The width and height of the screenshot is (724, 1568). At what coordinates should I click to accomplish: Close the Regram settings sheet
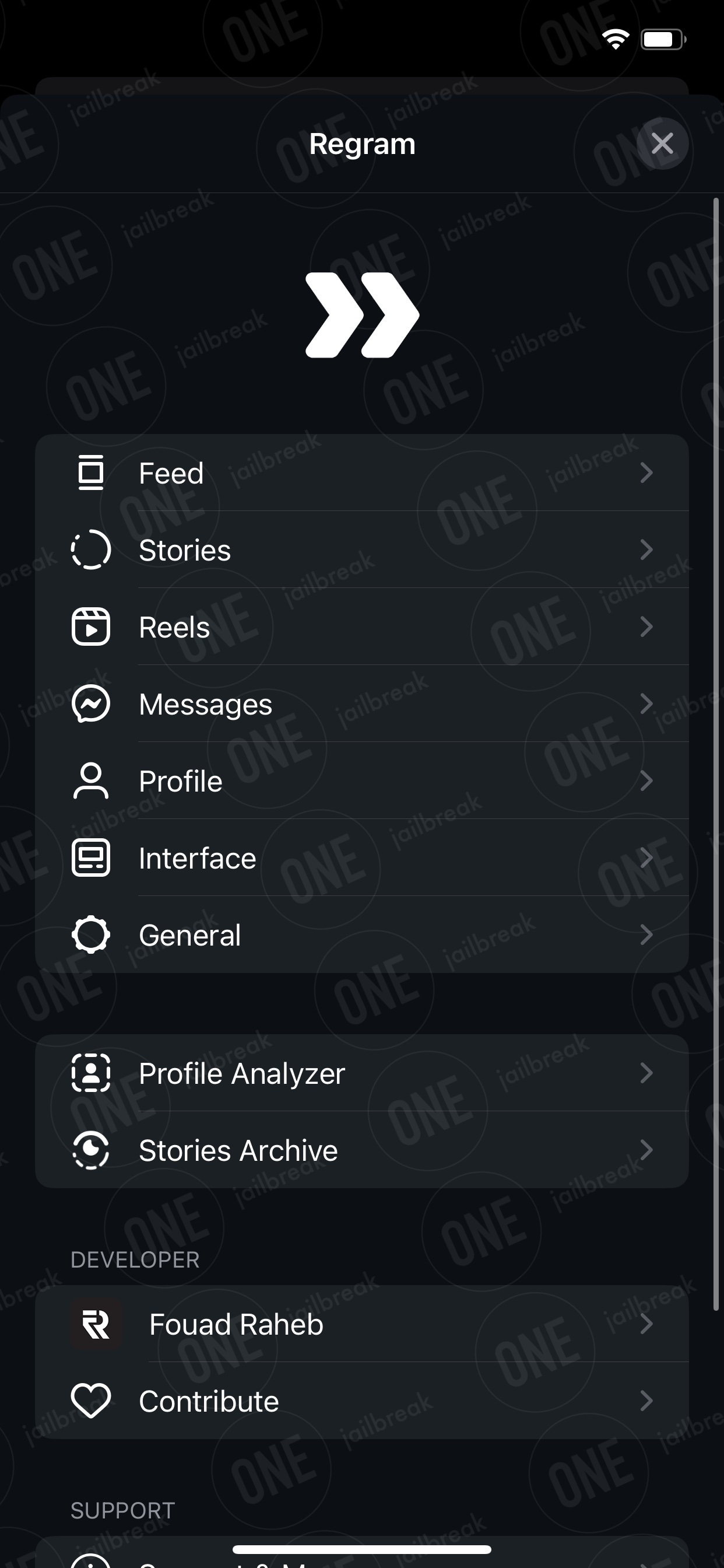pos(662,143)
